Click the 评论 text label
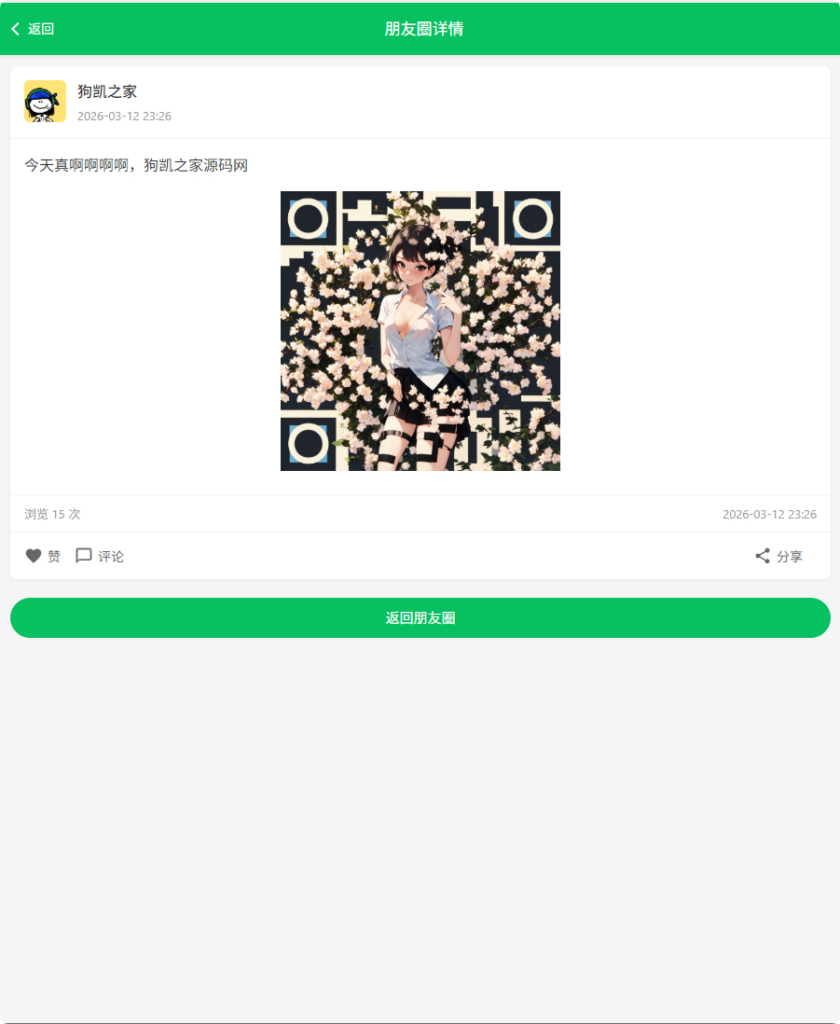The width and height of the screenshot is (840, 1024). click(x=110, y=556)
